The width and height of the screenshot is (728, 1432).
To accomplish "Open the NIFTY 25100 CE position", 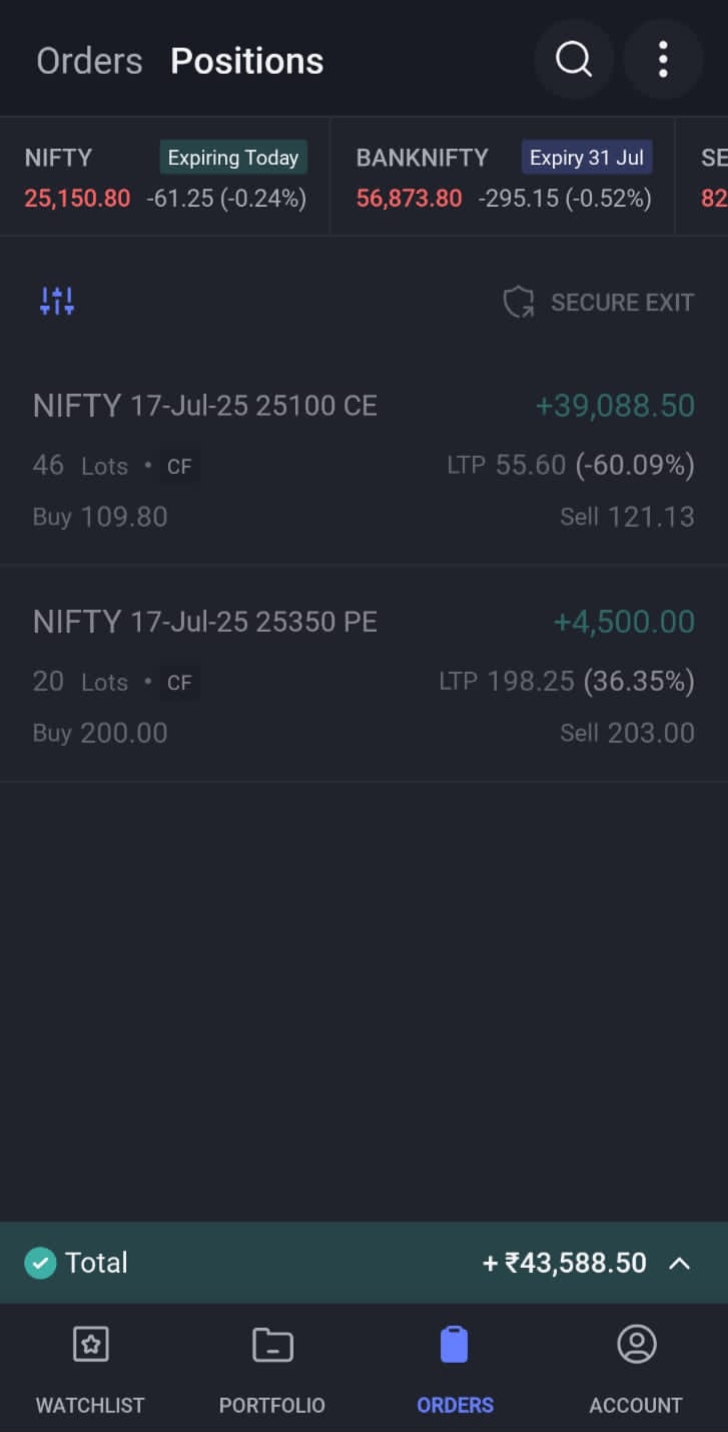I will pyautogui.click(x=363, y=460).
